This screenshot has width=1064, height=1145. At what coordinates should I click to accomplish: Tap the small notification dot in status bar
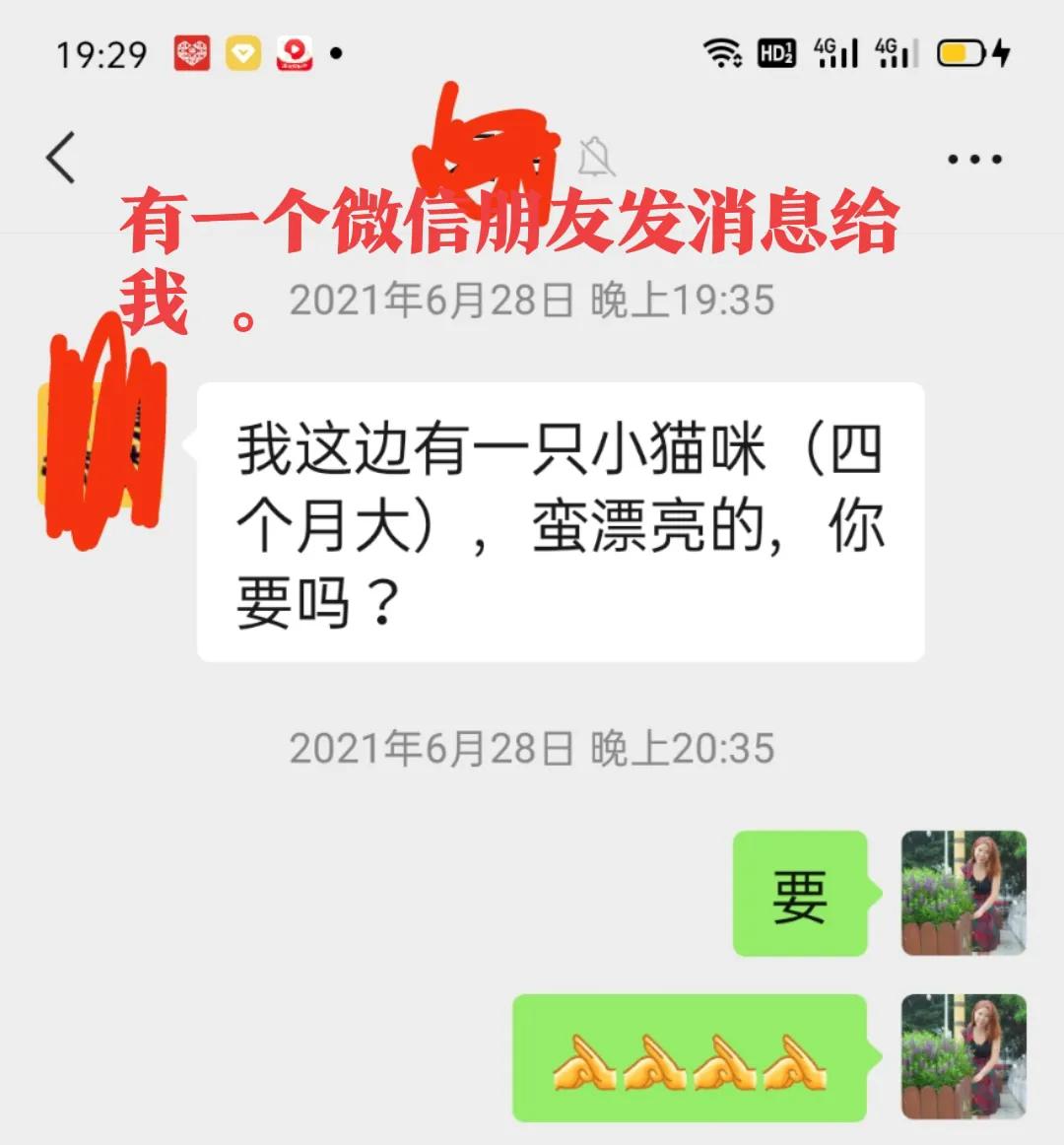[335, 54]
